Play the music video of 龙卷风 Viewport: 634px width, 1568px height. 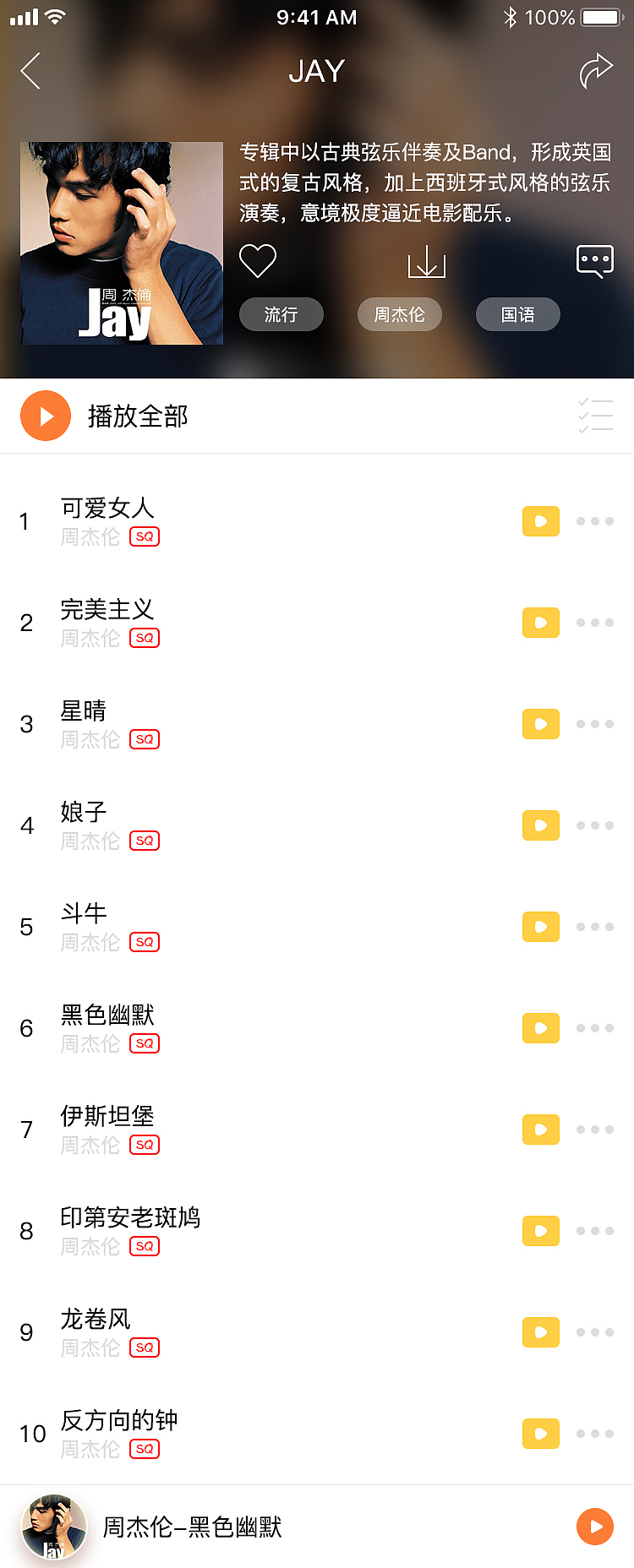(x=540, y=1332)
